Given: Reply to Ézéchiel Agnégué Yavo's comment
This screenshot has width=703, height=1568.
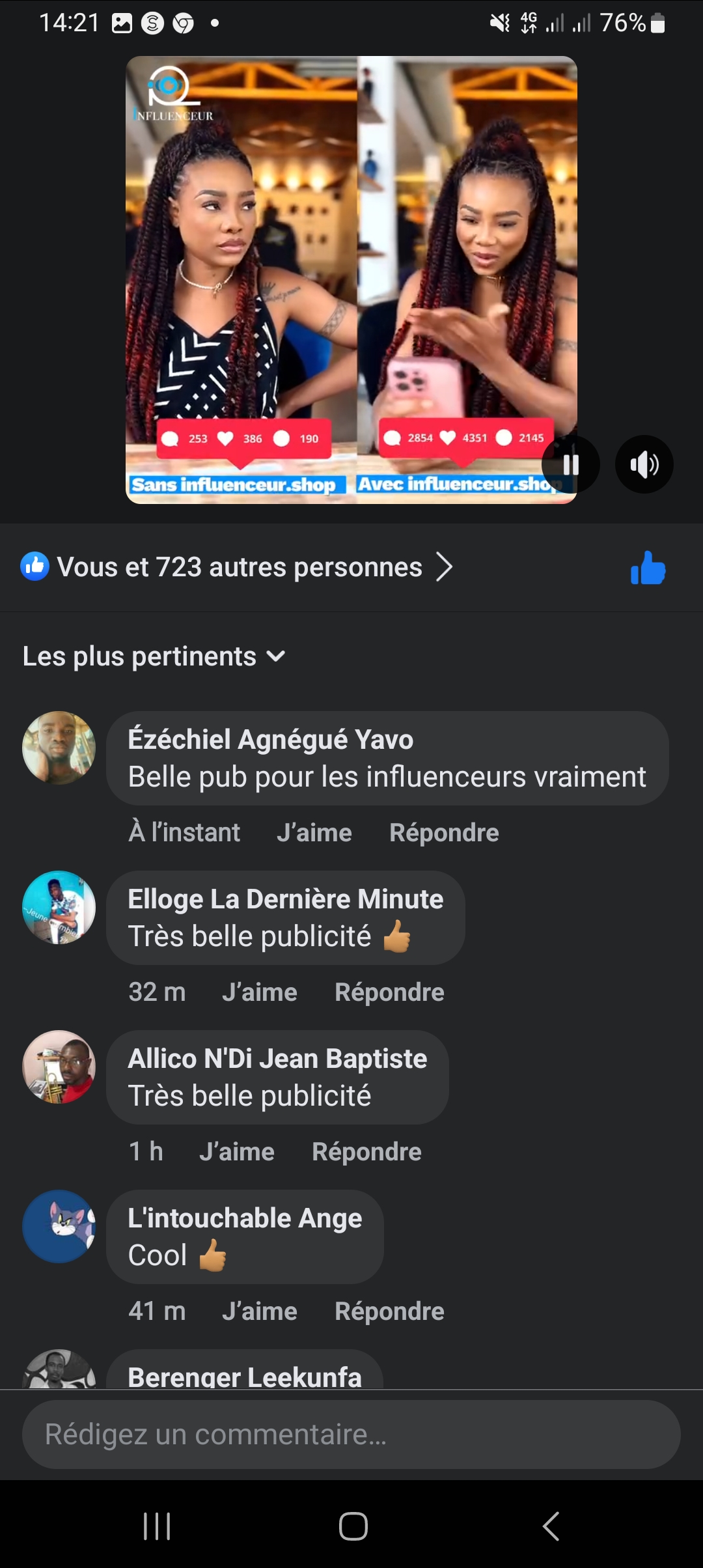Looking at the screenshot, I should point(444,833).
